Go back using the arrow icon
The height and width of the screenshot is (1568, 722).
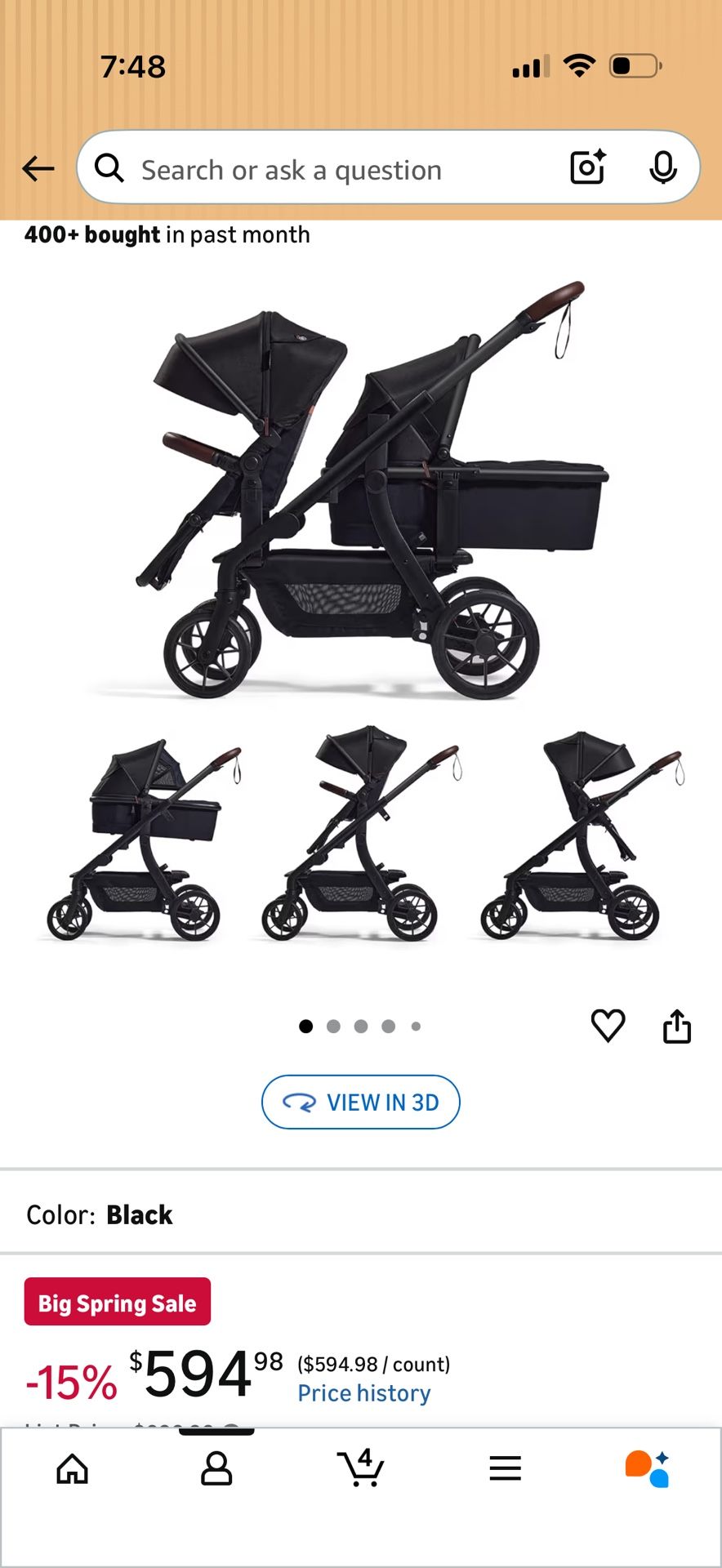pos(38,169)
